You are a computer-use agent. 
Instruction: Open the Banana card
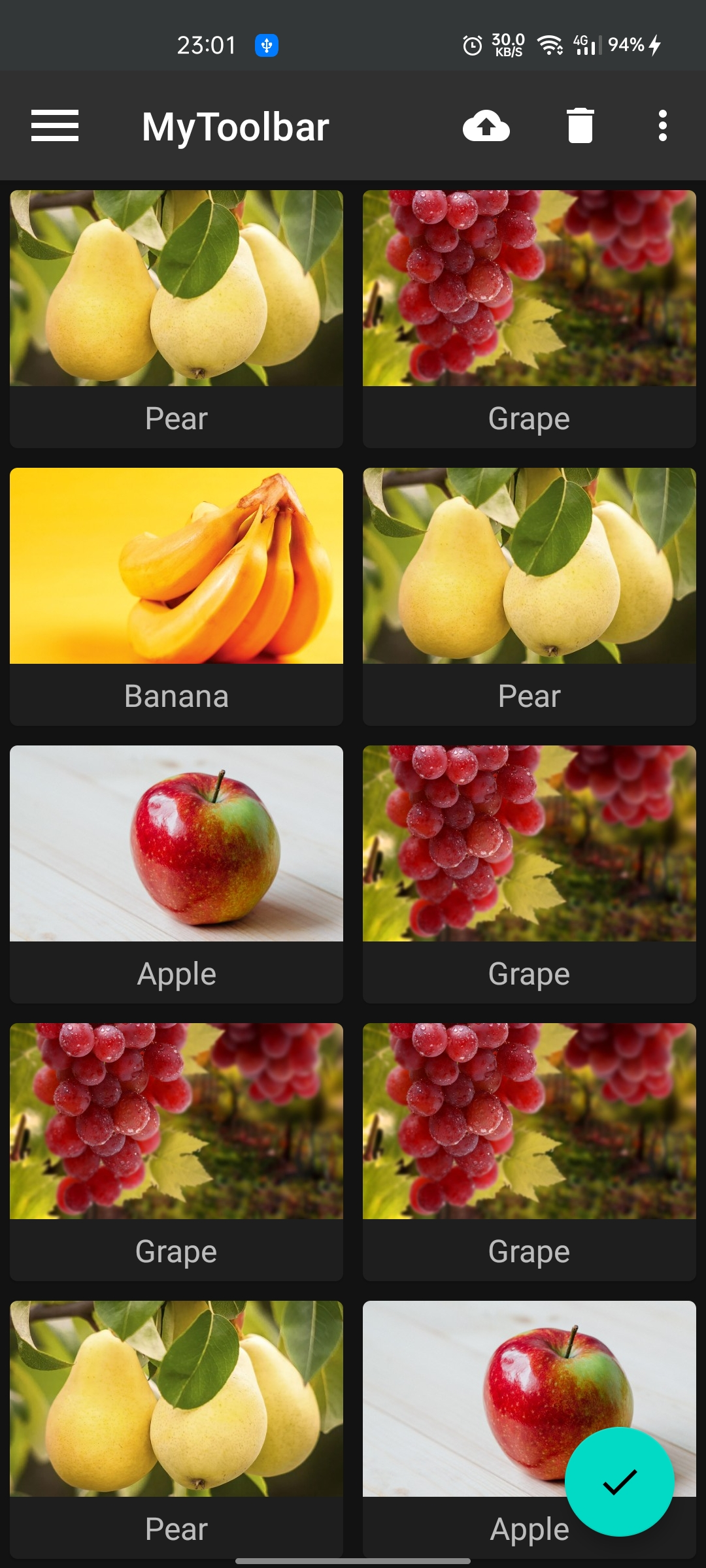pos(176,596)
